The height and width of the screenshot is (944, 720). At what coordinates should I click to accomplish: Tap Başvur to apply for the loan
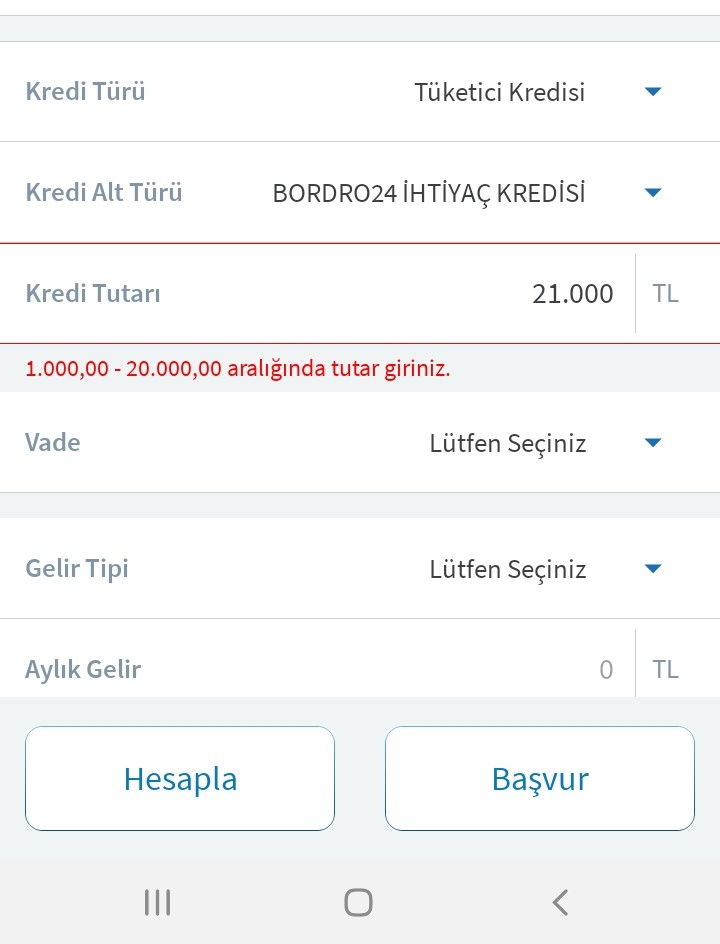[540, 778]
